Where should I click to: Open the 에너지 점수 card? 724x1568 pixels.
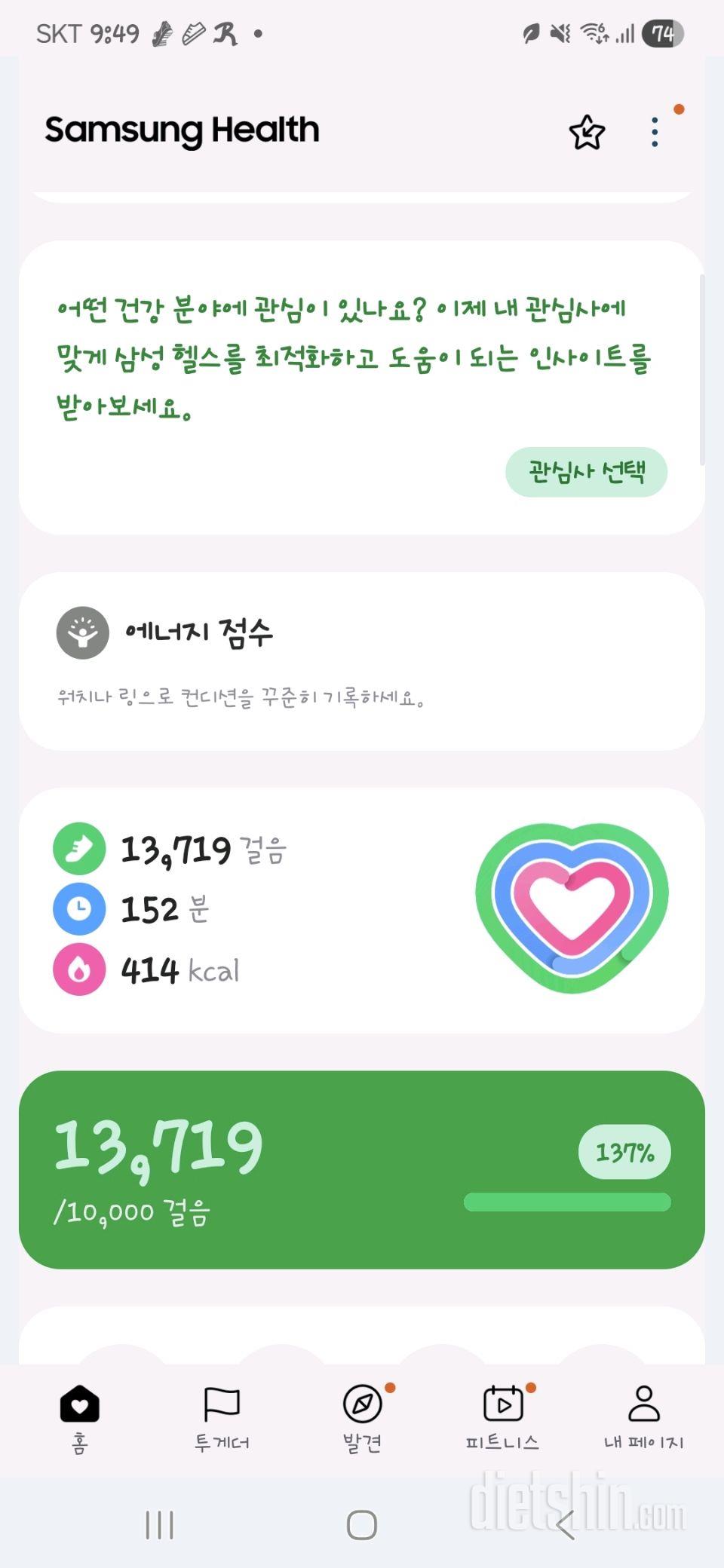tap(362, 660)
